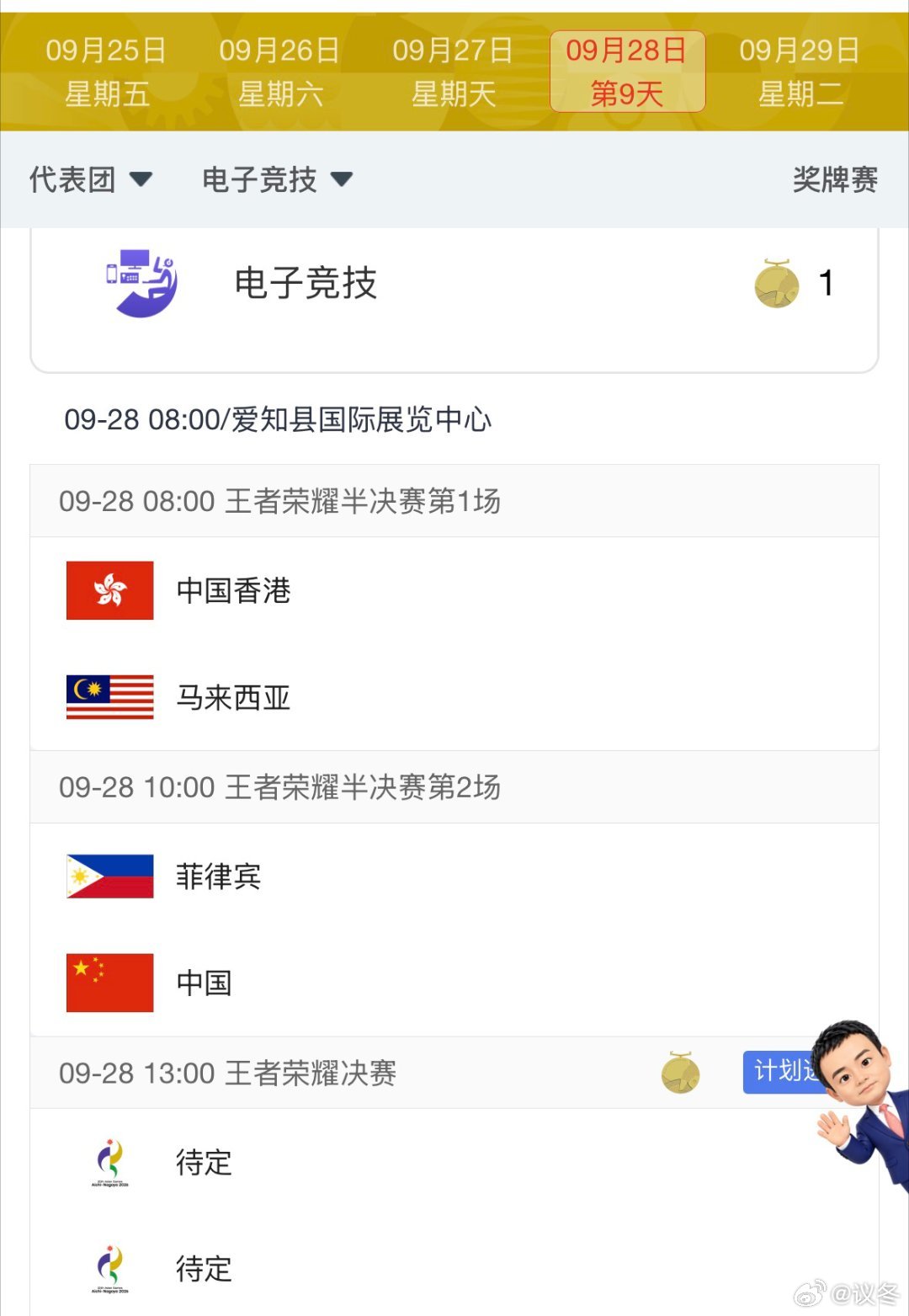Switch to the 09月26日 星期六 tab
The height and width of the screenshot is (1316, 909).
pos(279,72)
